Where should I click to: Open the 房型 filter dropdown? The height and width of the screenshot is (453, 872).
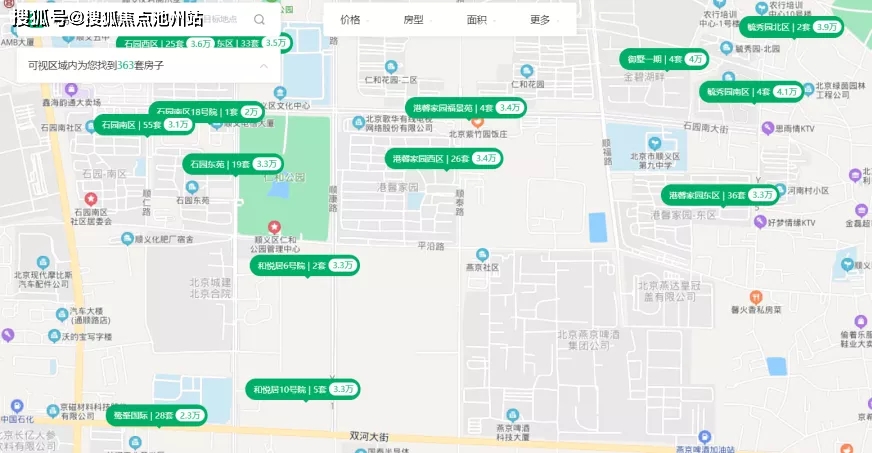(x=413, y=19)
